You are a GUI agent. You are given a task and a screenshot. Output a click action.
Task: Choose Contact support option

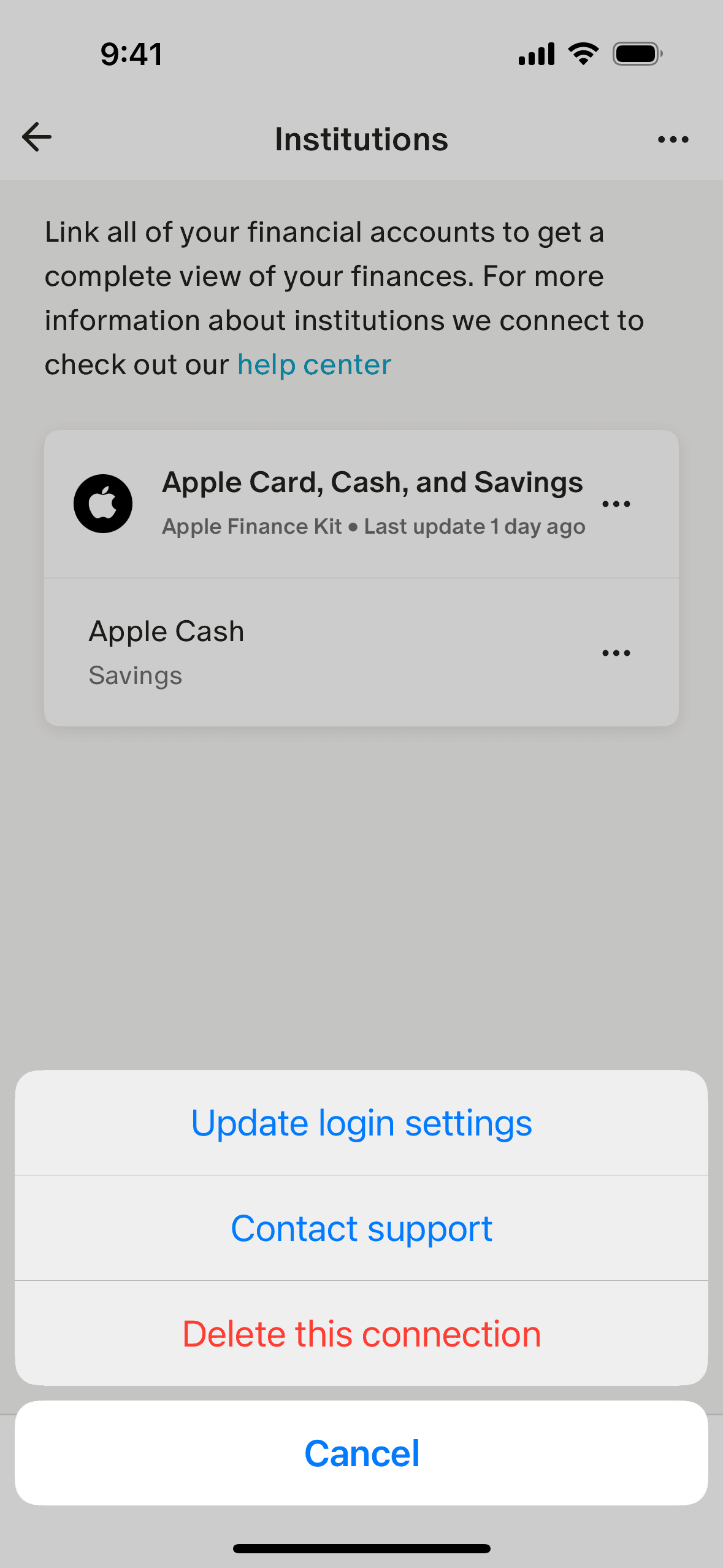[361, 1229]
